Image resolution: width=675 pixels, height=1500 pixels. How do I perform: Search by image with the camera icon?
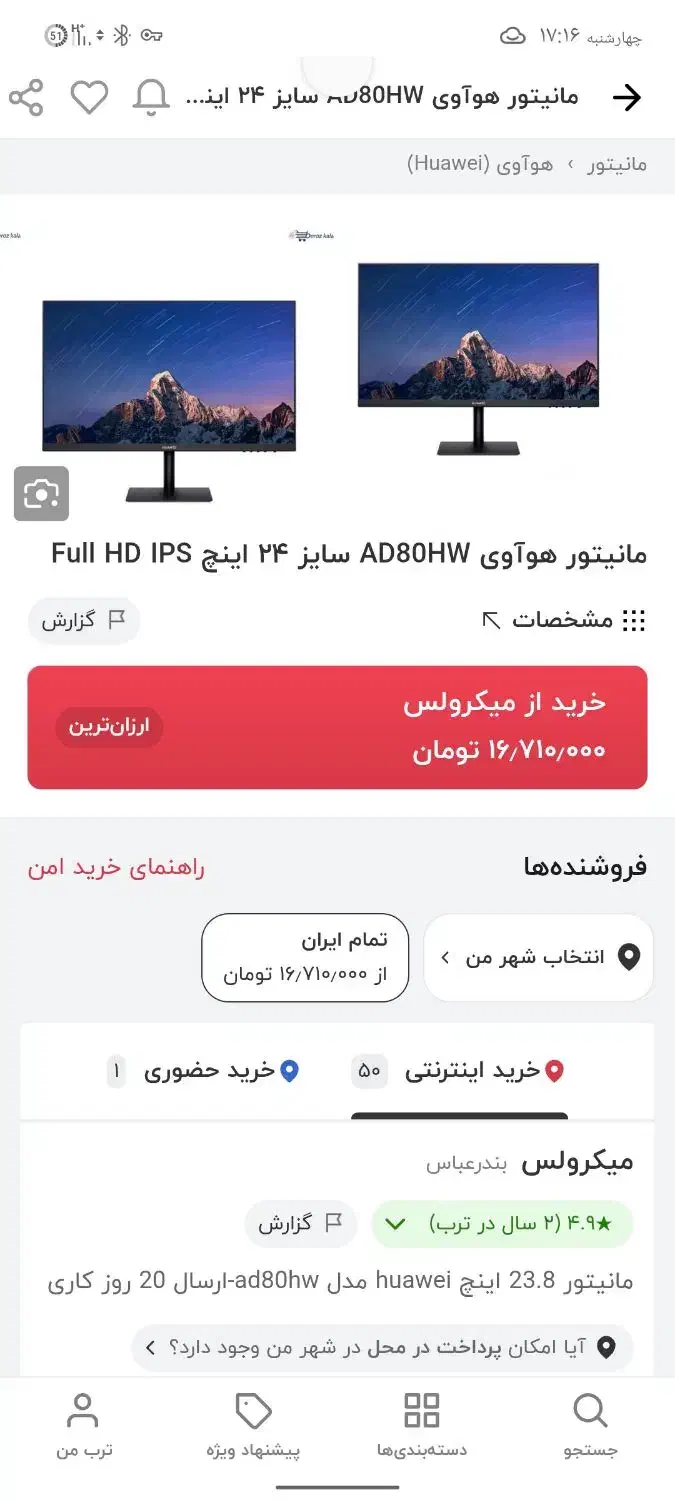pyautogui.click(x=41, y=493)
